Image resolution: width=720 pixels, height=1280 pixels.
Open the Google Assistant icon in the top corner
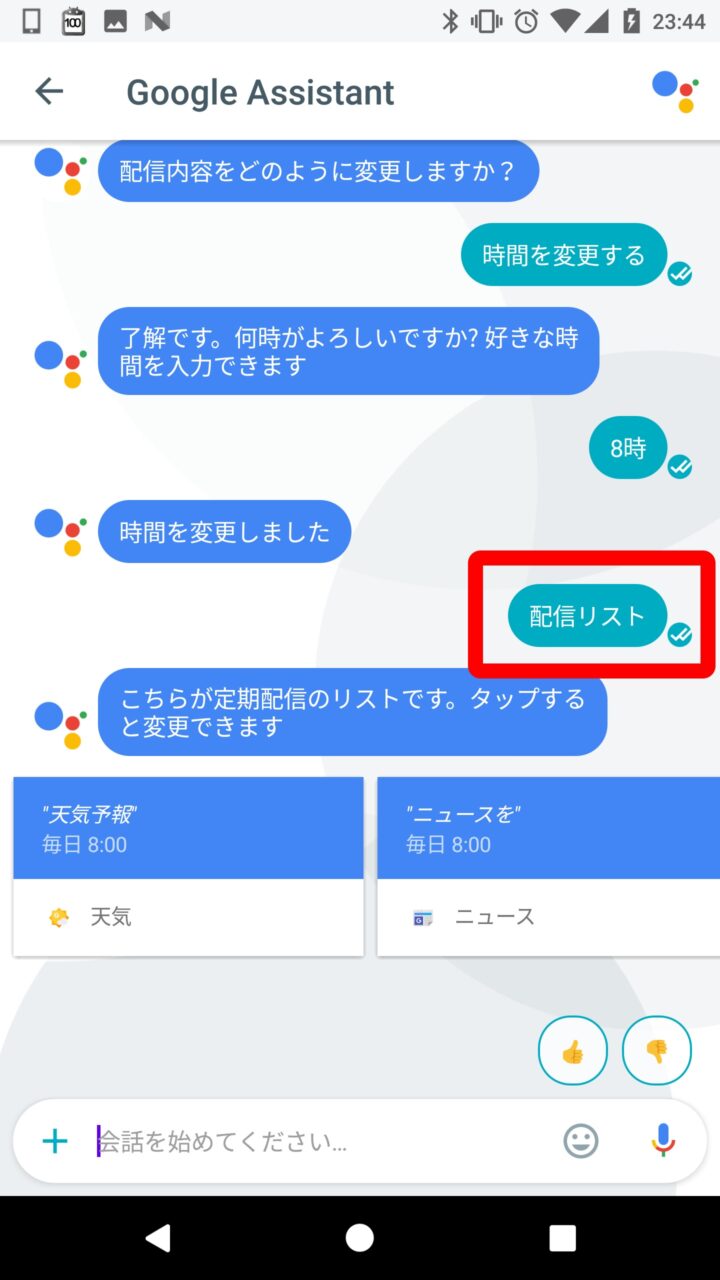tap(674, 92)
